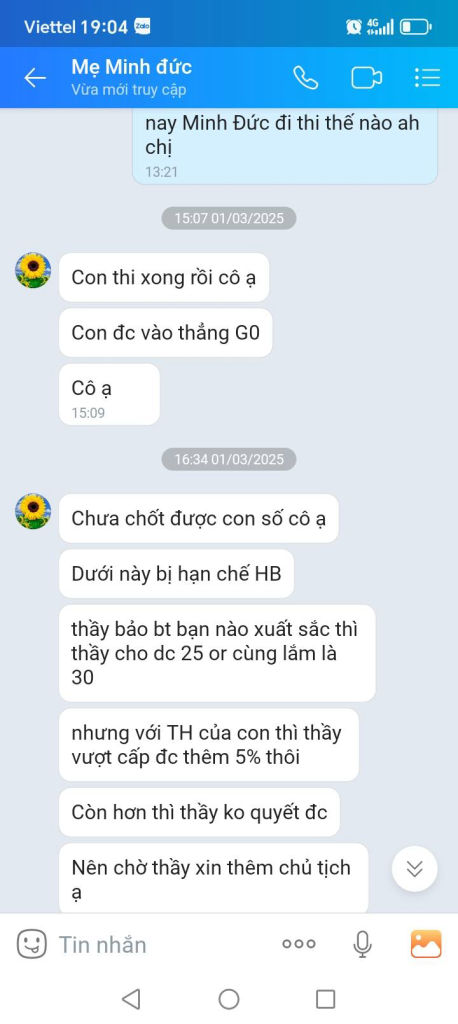
Task: Start a voice call with Mẹ Minh đức
Action: 305,78
